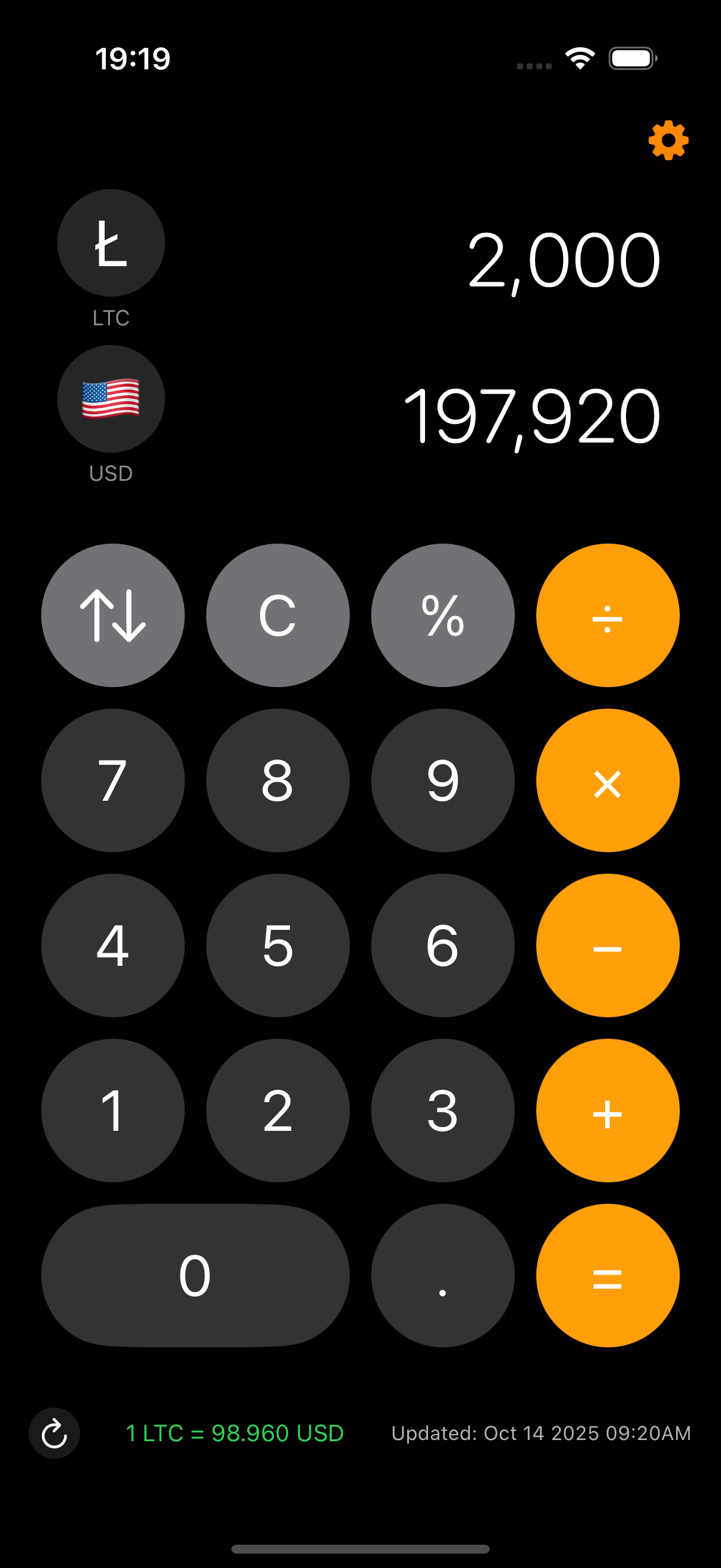721x1568 pixels.
Task: Select the plus operator
Action: 607,1111
